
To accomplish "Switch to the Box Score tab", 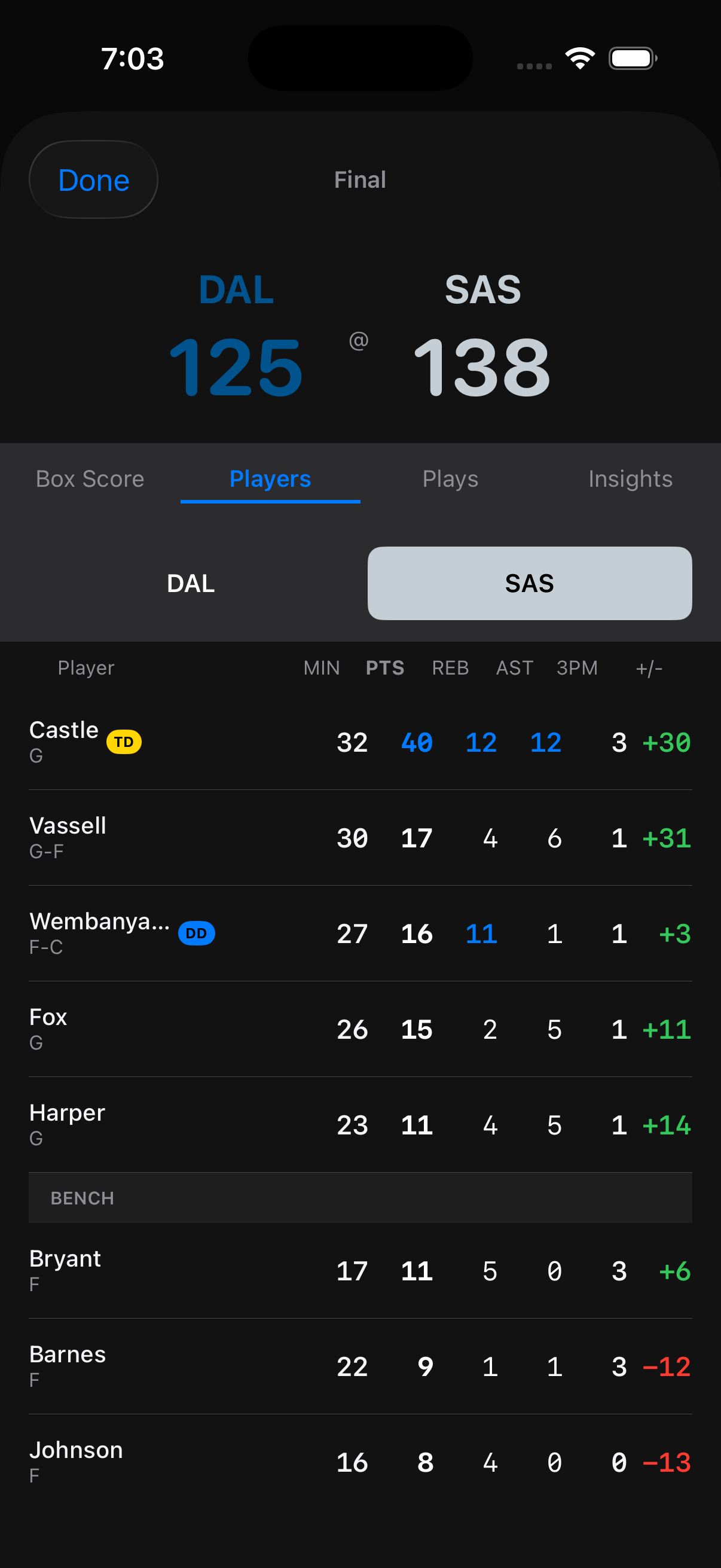I will click(90, 479).
